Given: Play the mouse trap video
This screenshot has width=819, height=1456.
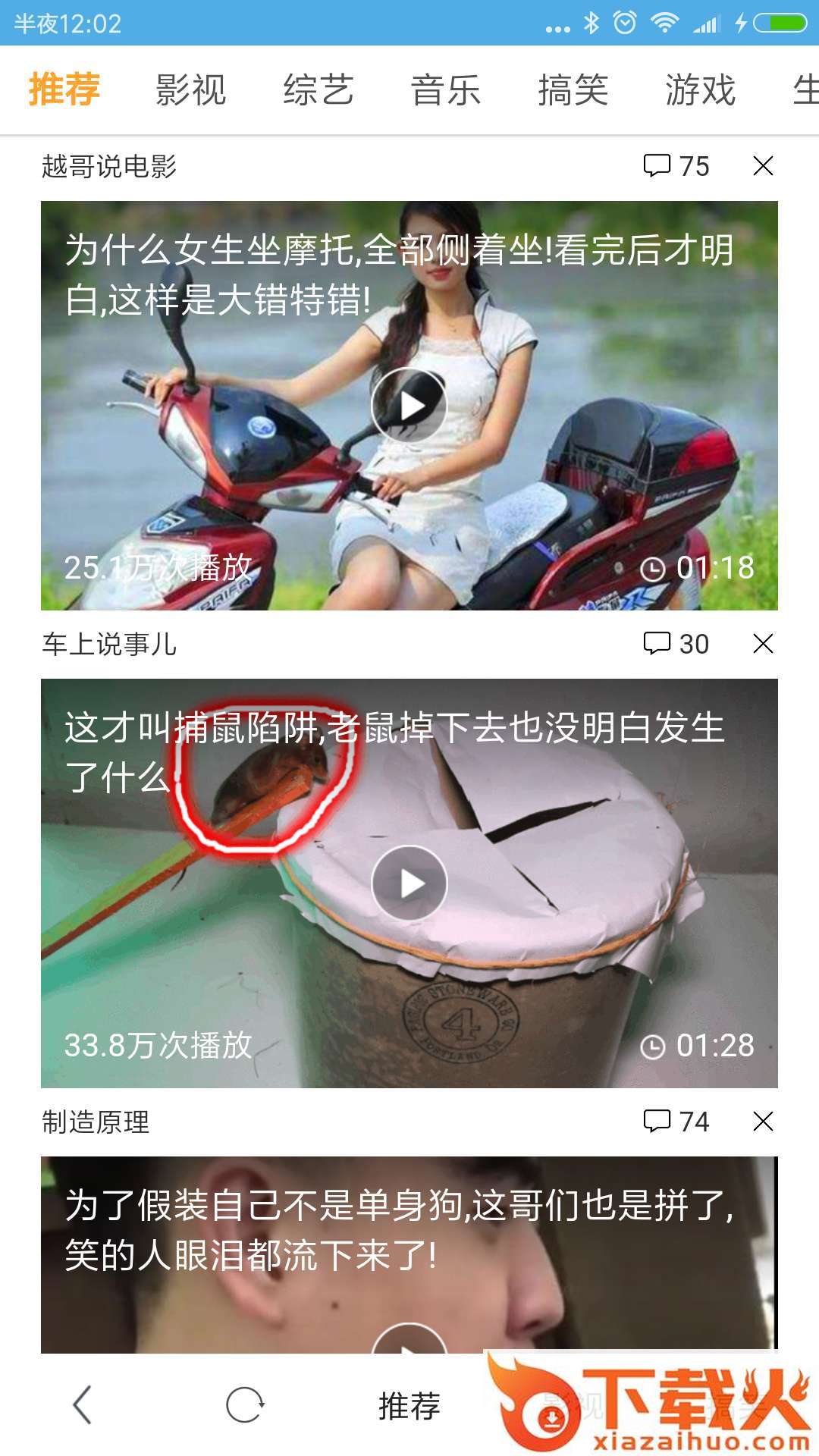Looking at the screenshot, I should [409, 883].
